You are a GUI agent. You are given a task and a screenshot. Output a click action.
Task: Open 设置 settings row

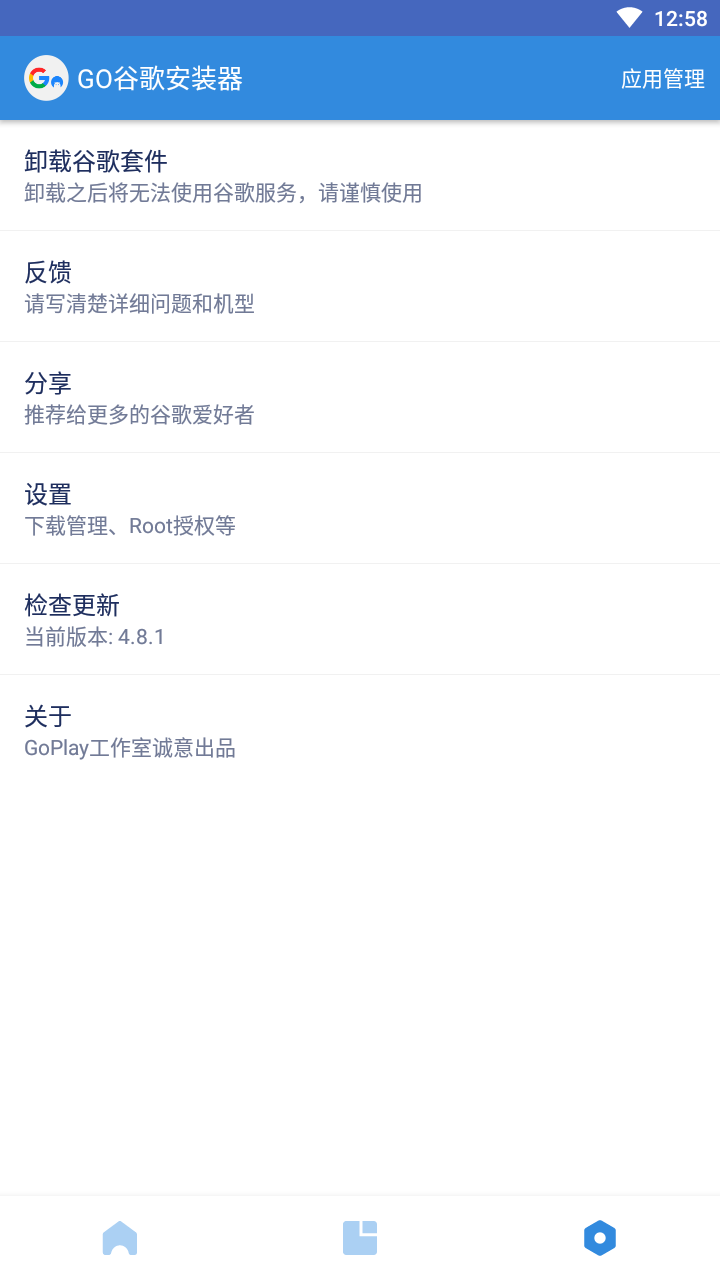(360, 509)
